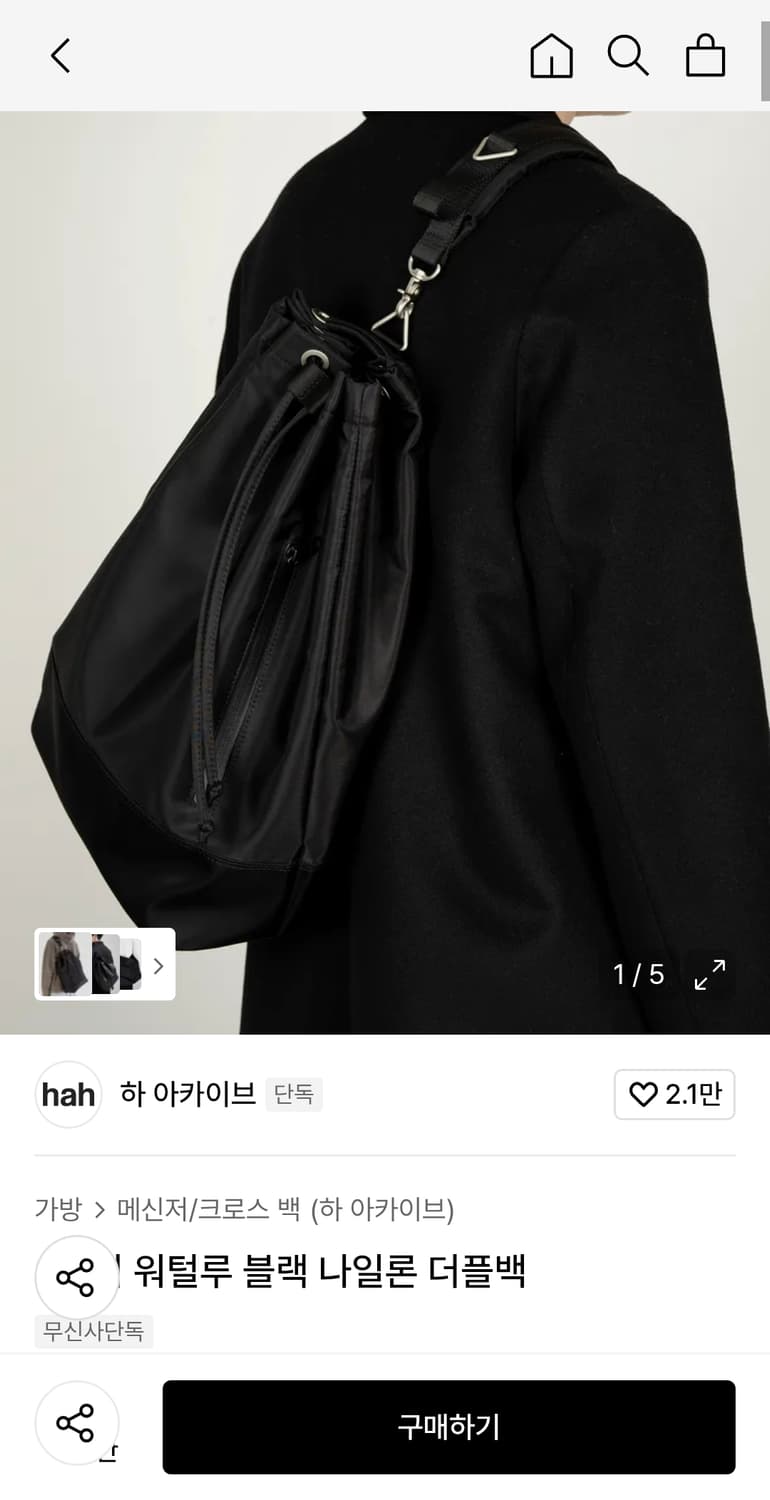This screenshot has width=770, height=1500.
Task: Tap the share icon below the product title
Action: coord(77,1276)
